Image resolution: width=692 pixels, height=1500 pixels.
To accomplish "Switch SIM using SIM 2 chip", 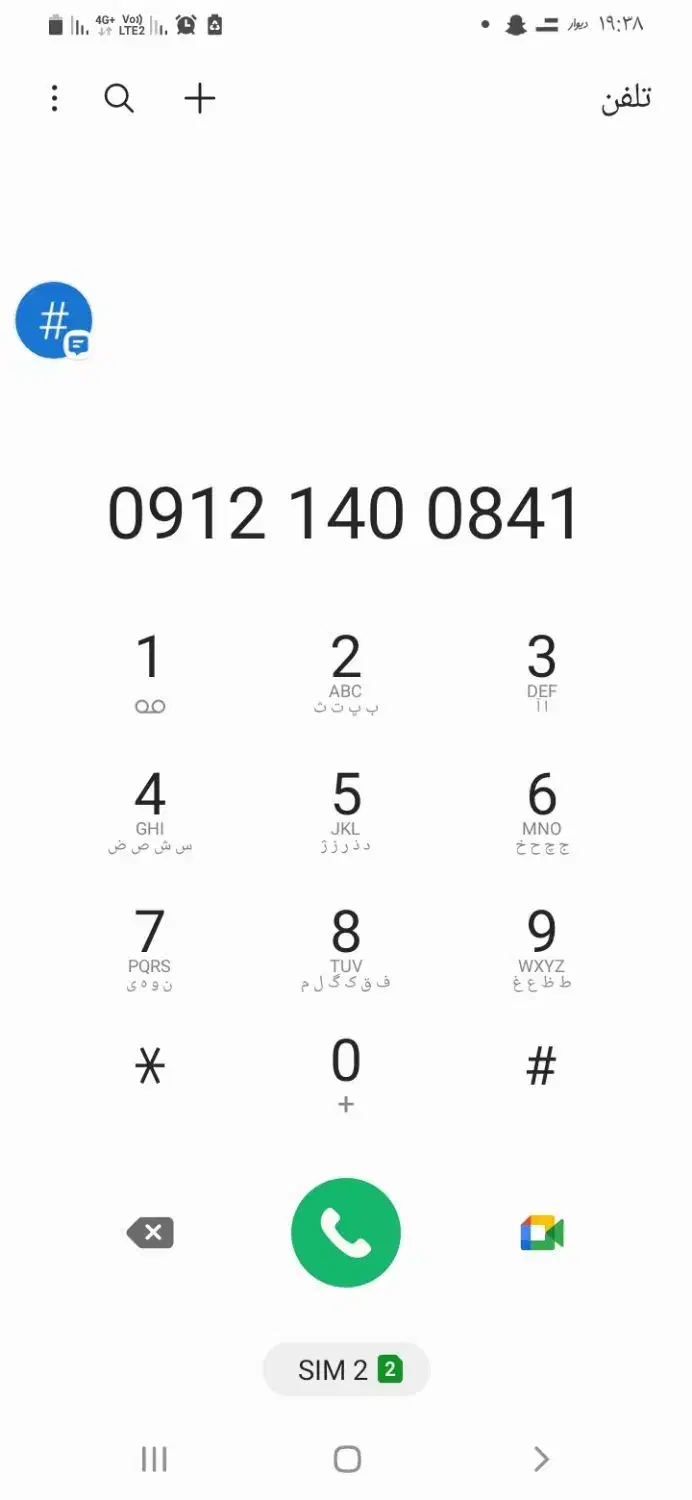I will [x=346, y=1369].
